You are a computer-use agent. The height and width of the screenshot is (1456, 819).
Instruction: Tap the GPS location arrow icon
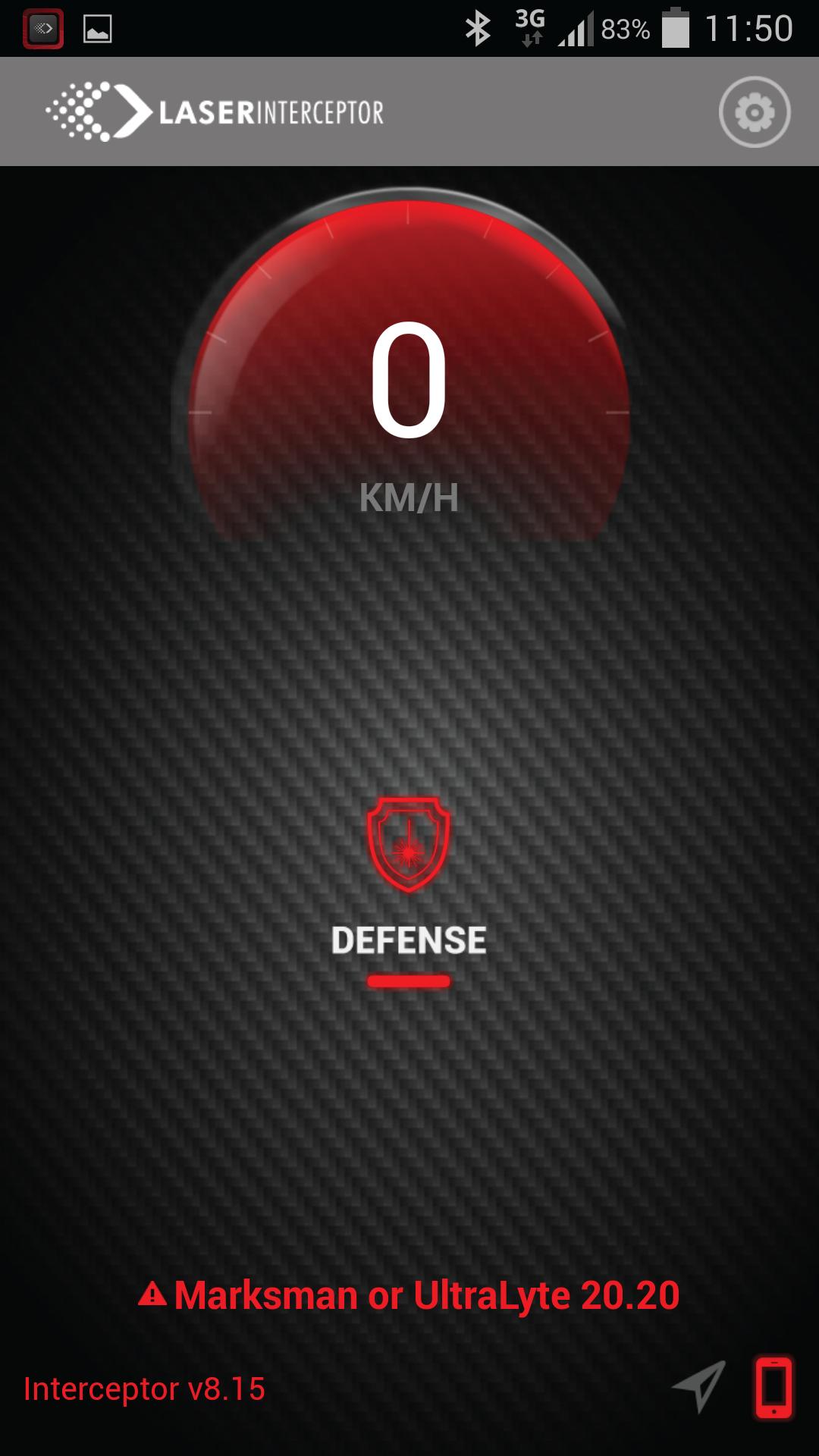pyautogui.click(x=700, y=1386)
